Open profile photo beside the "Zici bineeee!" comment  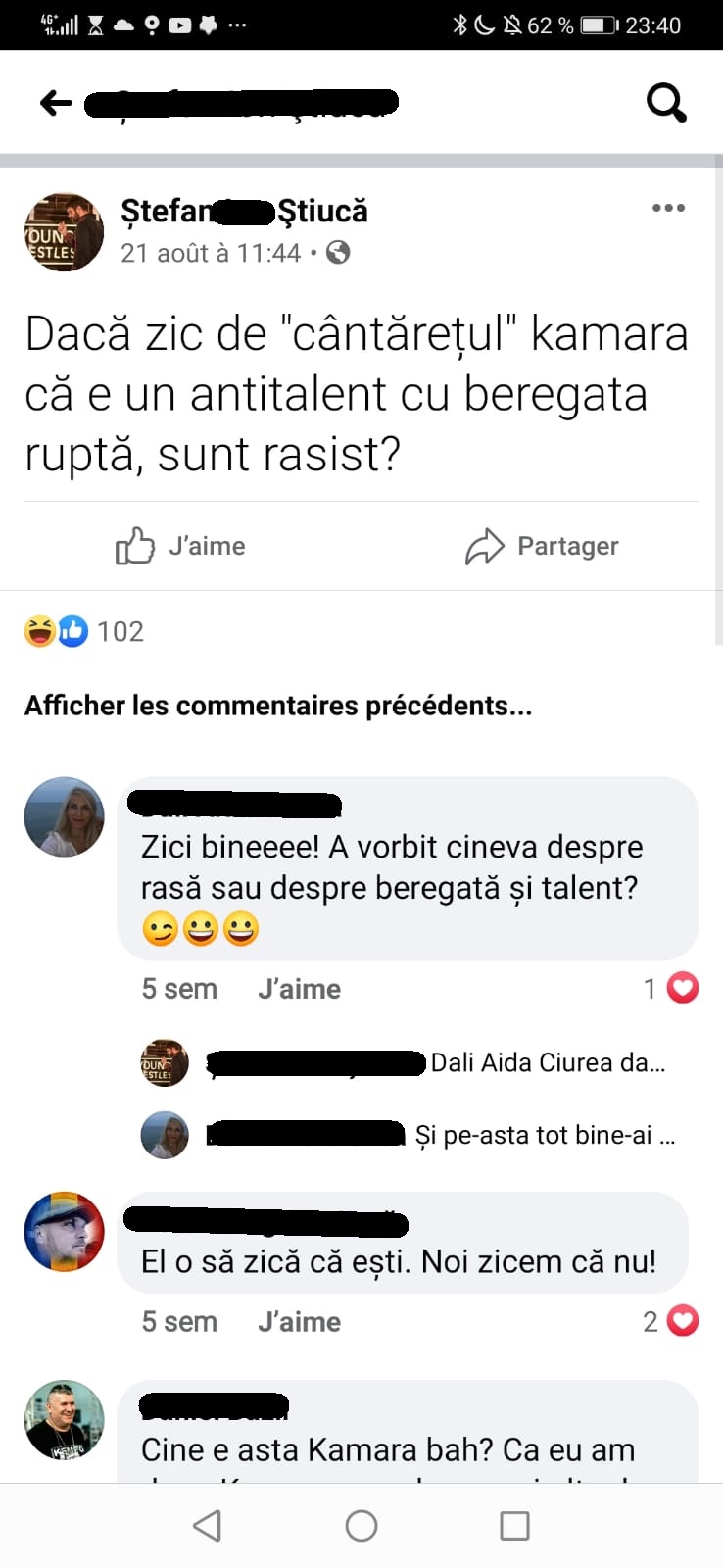[x=64, y=817]
